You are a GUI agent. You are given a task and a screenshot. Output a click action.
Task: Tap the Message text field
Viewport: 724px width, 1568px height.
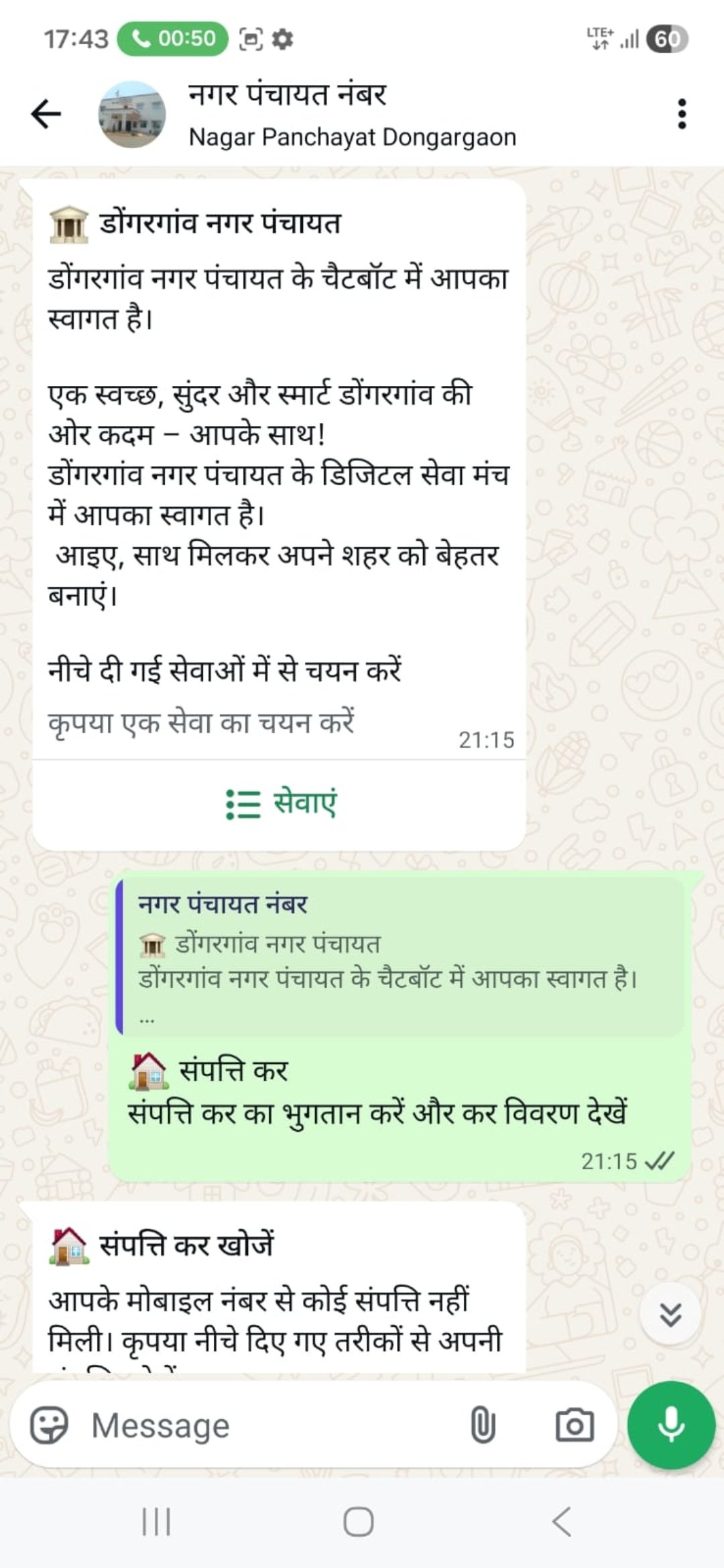(x=268, y=1425)
